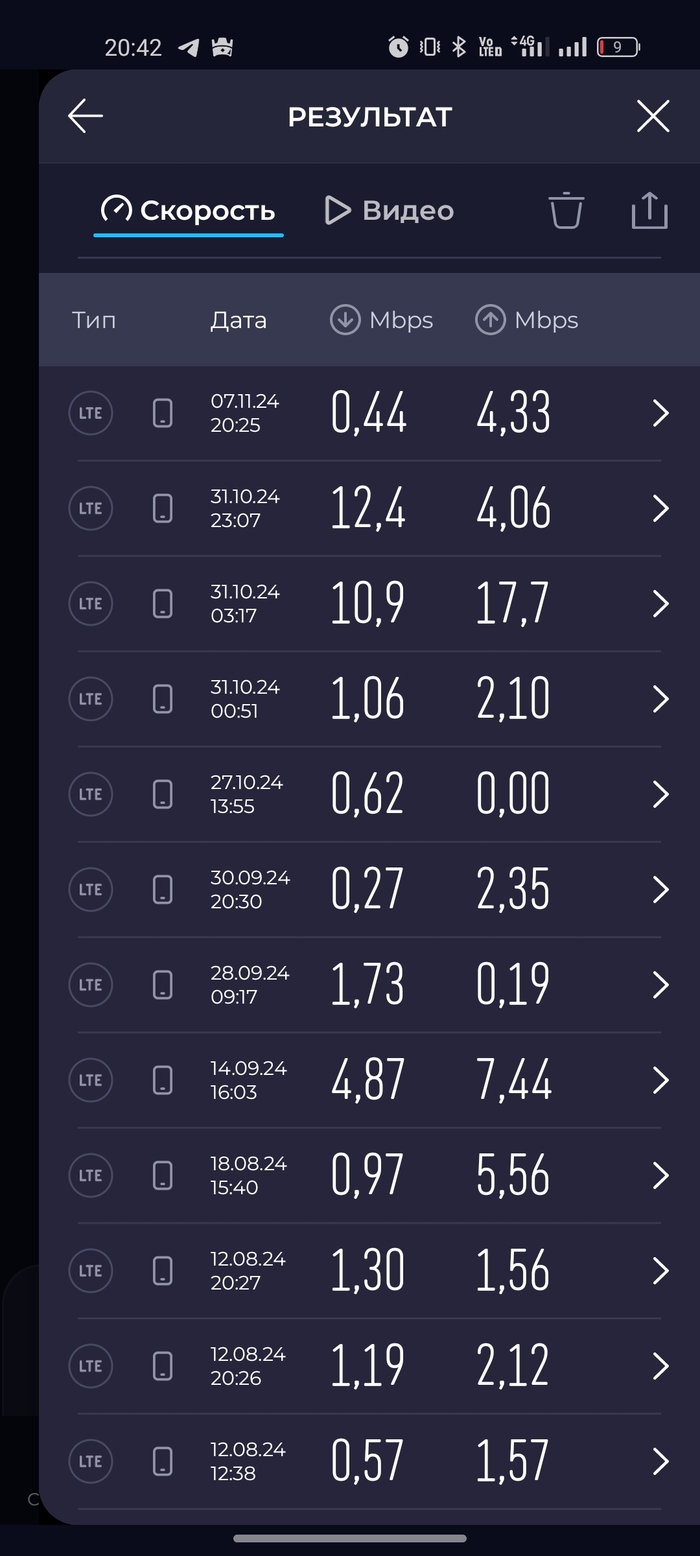Share the results list

(649, 211)
